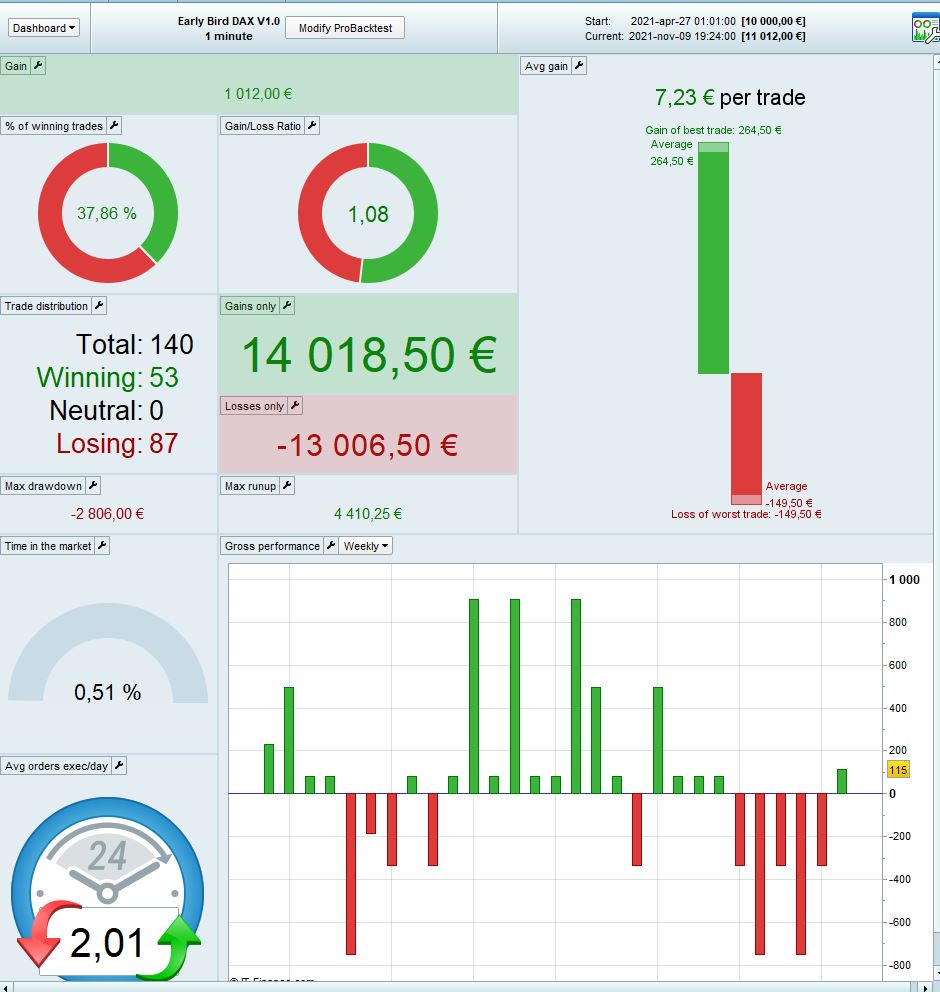
Task: Configure the Avg gain widget
Action: tap(578, 66)
